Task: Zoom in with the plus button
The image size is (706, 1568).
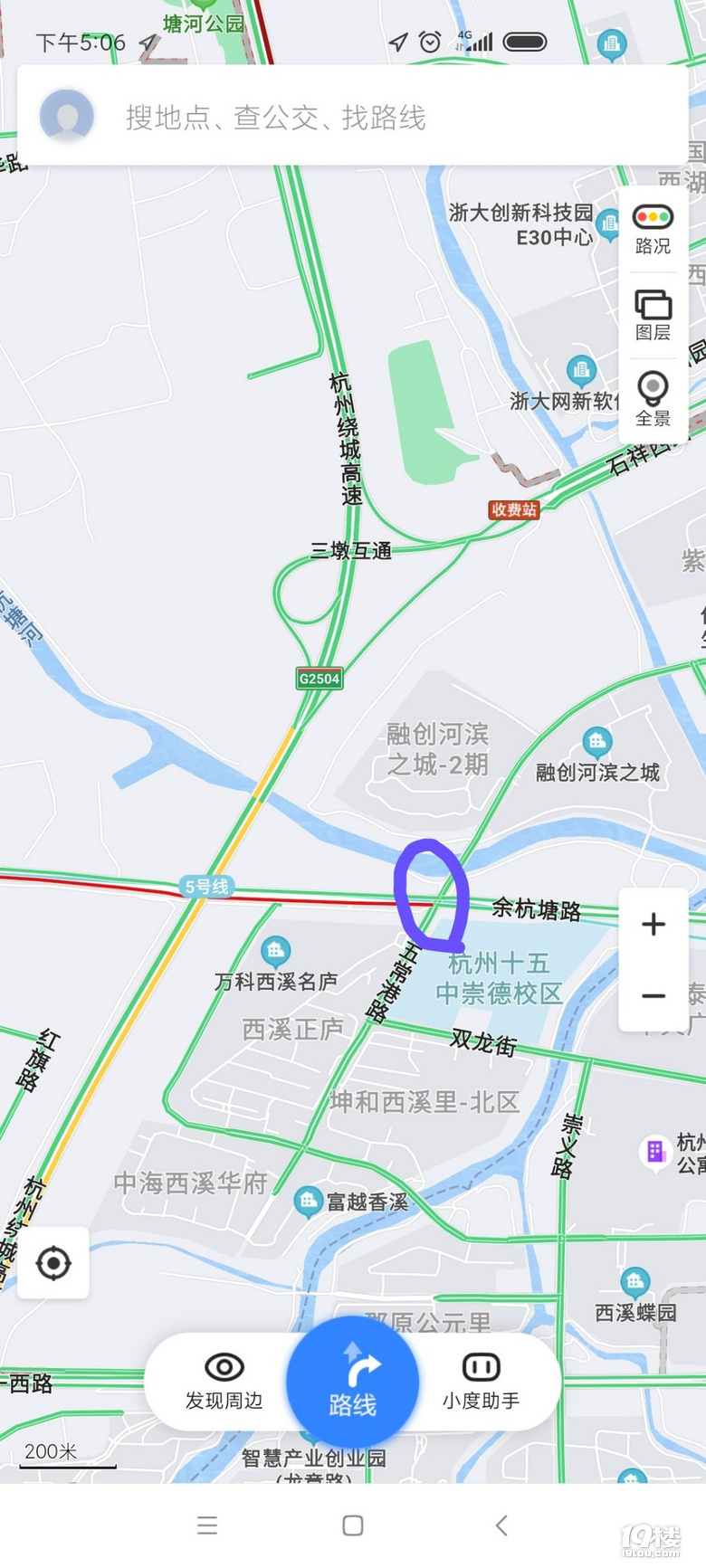Action: point(654,925)
